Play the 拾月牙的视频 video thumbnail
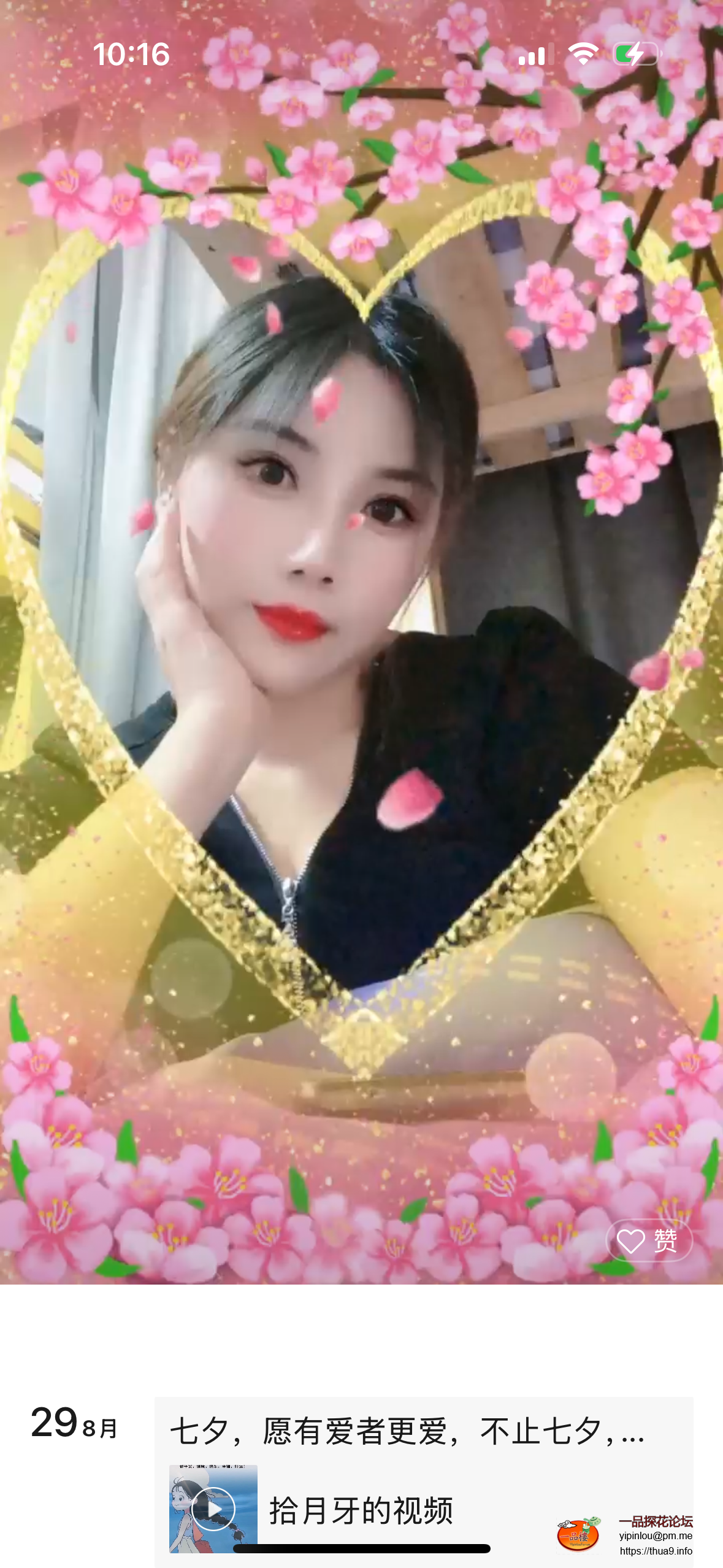 [213, 1508]
